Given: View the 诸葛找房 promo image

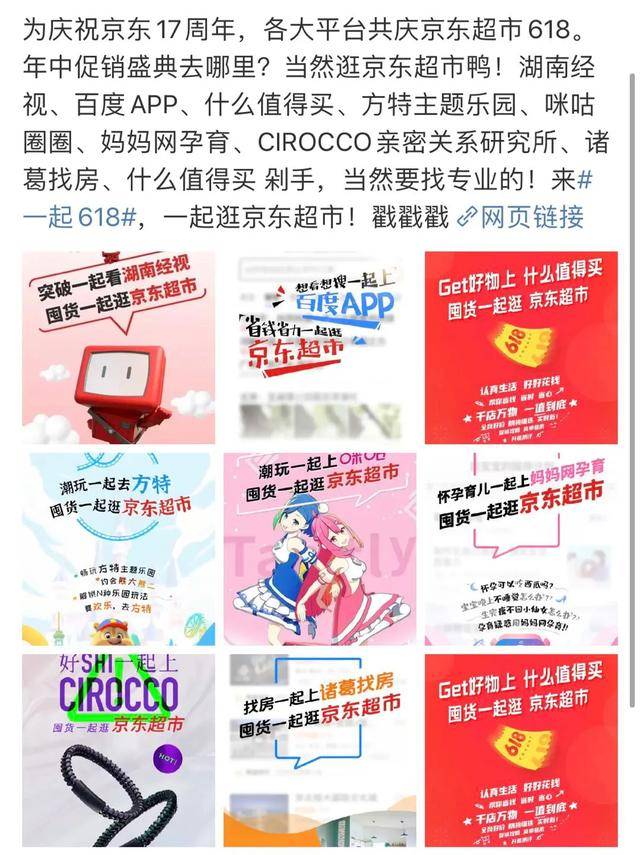Looking at the screenshot, I should 319,750.
